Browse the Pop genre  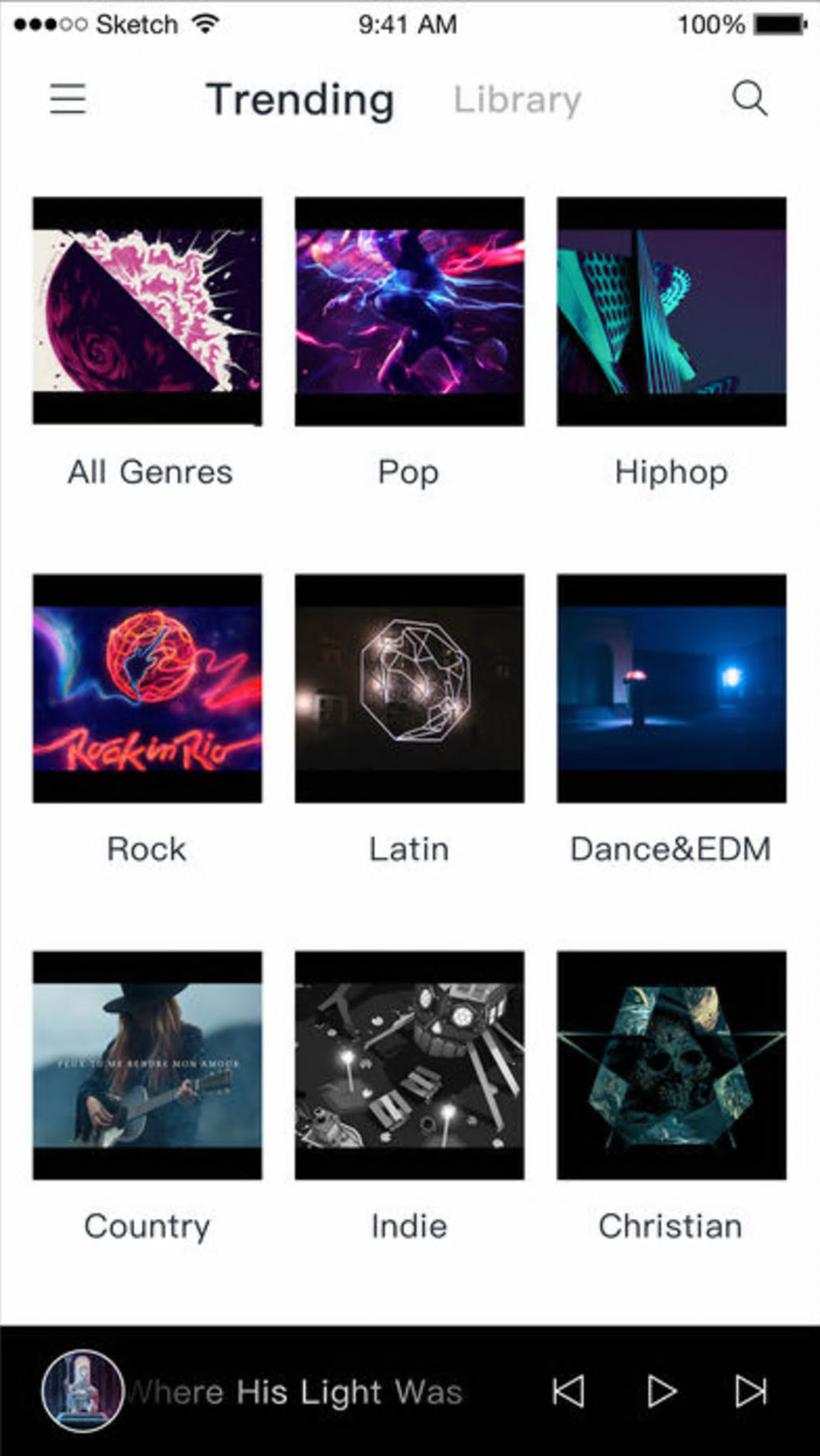(409, 311)
